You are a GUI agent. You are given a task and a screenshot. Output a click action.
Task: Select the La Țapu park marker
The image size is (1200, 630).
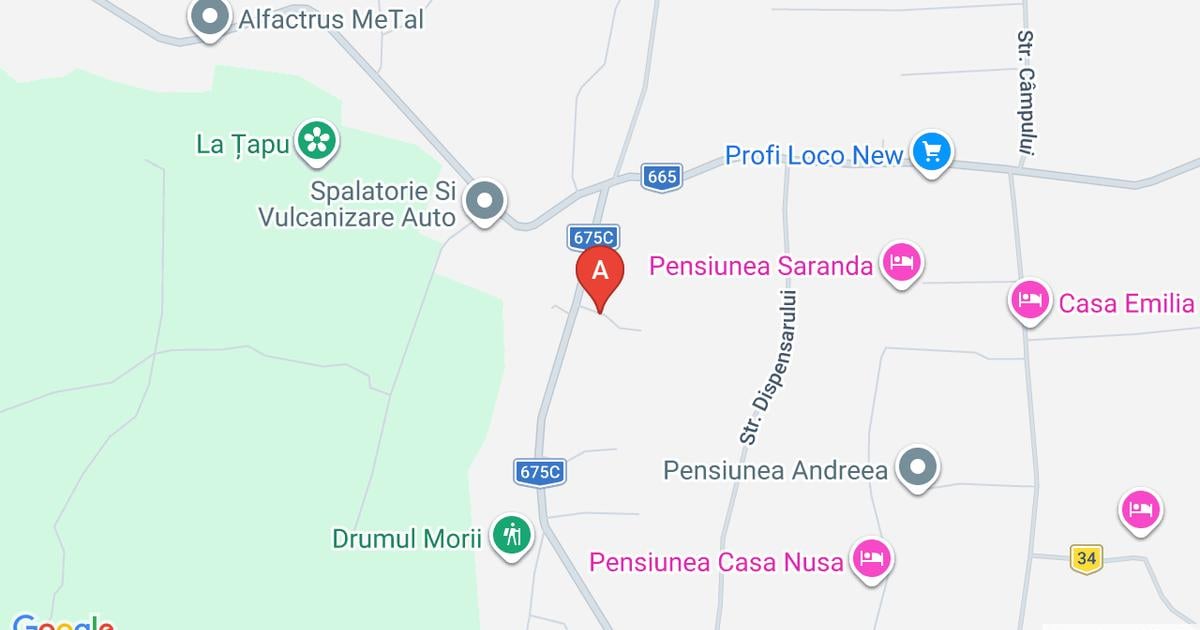tap(317, 141)
